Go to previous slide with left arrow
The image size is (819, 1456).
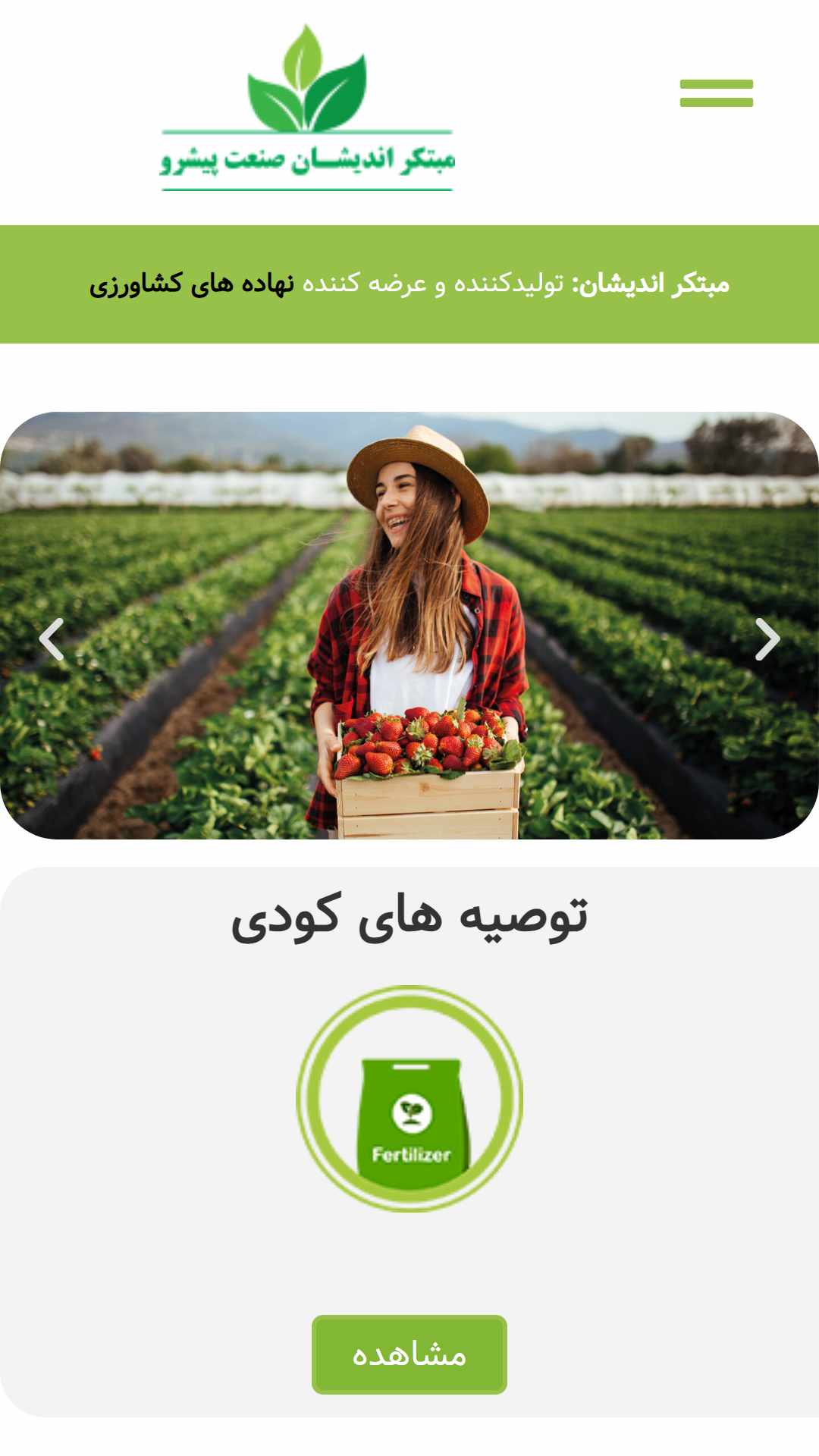(52, 639)
